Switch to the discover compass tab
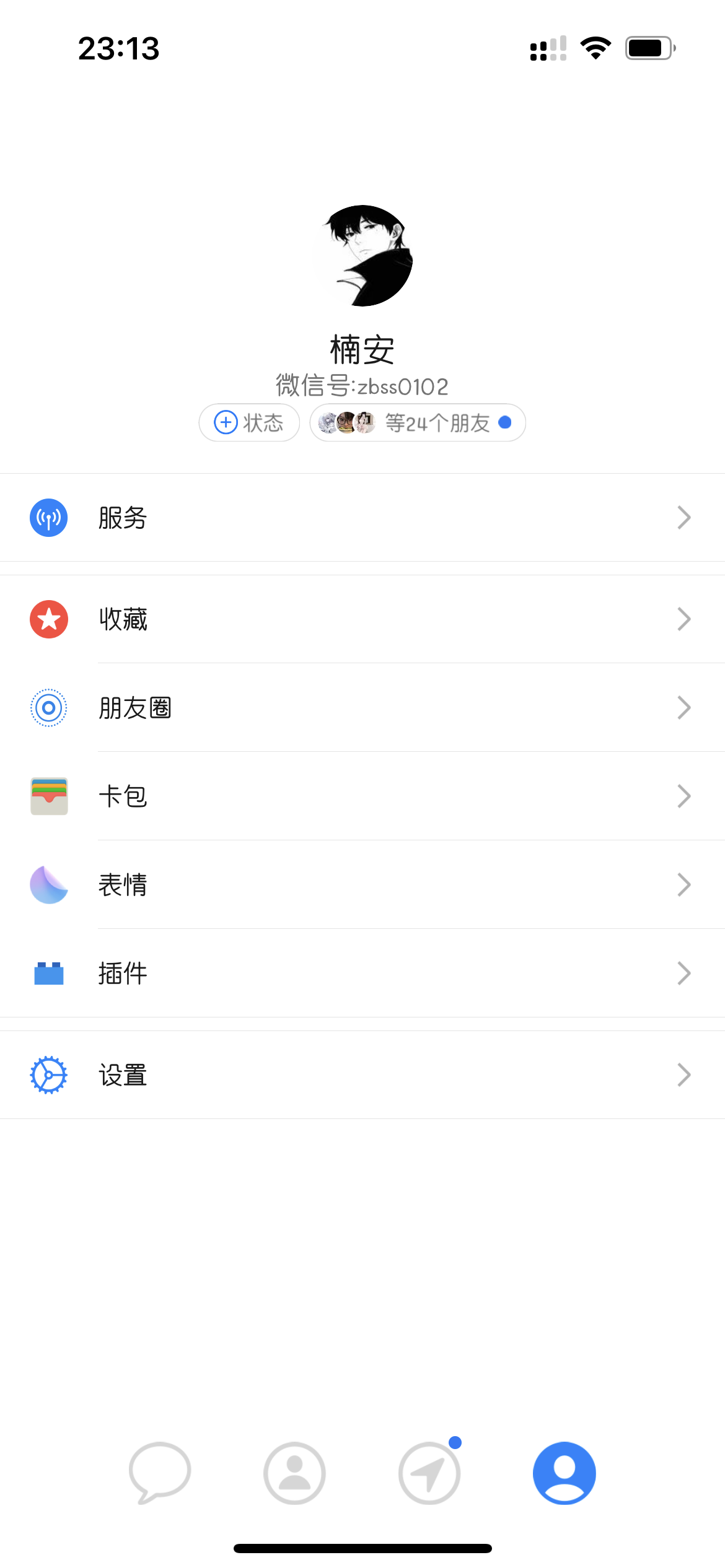 pyautogui.click(x=429, y=1473)
